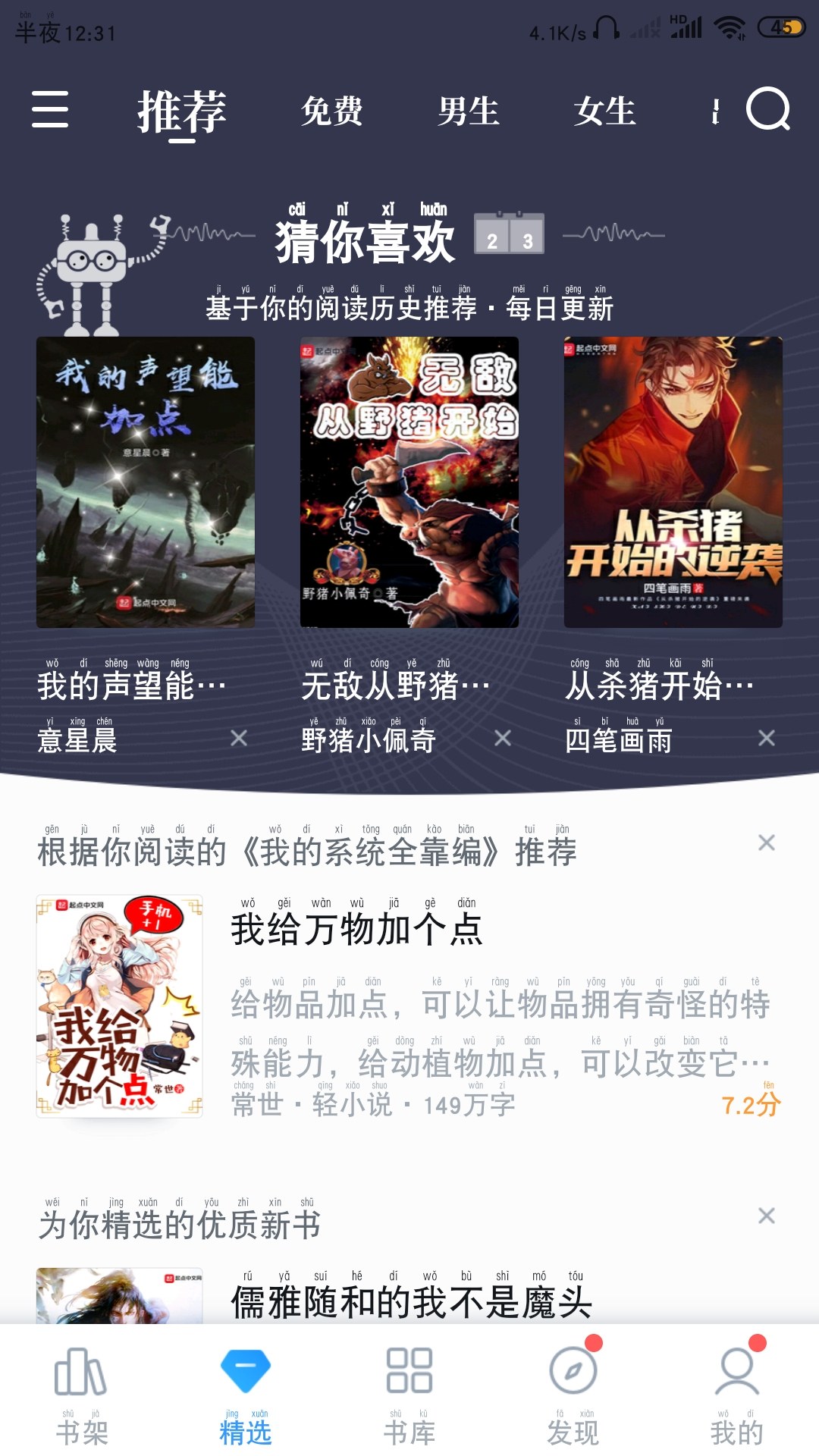Open the book 无敌从野猪开始 cover
The width and height of the screenshot is (819, 1456).
(x=409, y=482)
